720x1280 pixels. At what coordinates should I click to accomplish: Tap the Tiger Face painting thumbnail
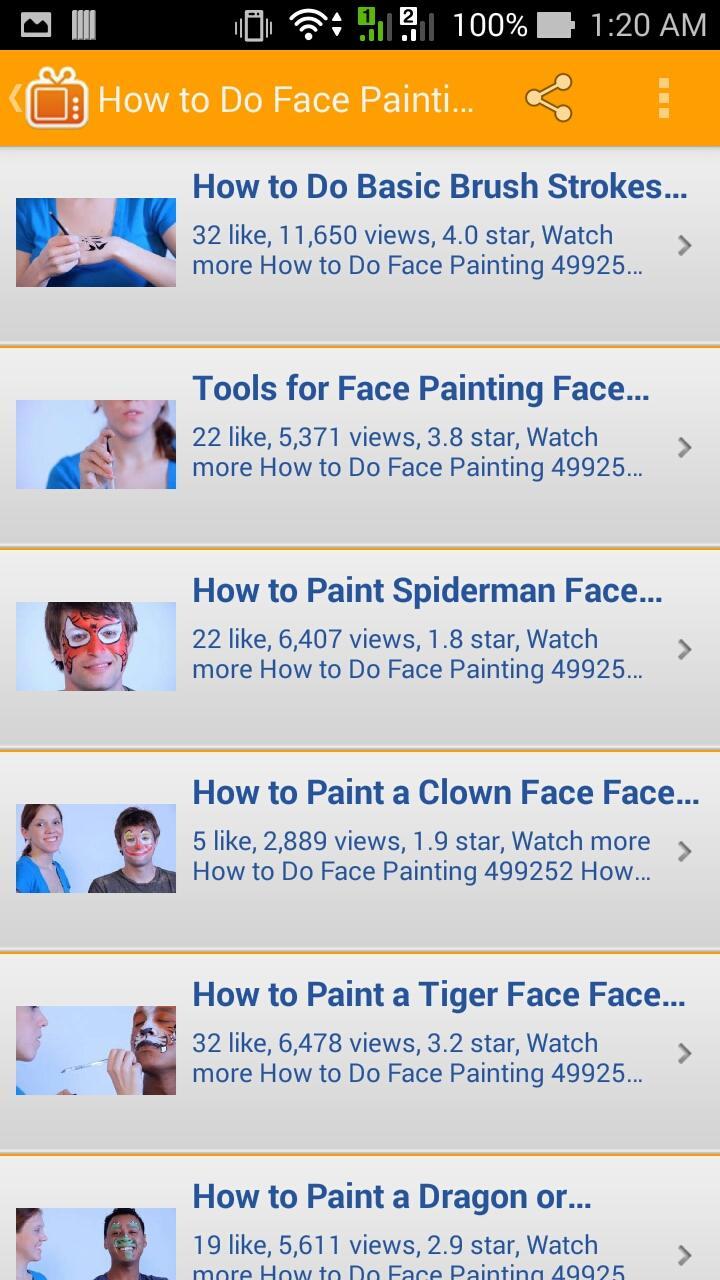point(95,1050)
